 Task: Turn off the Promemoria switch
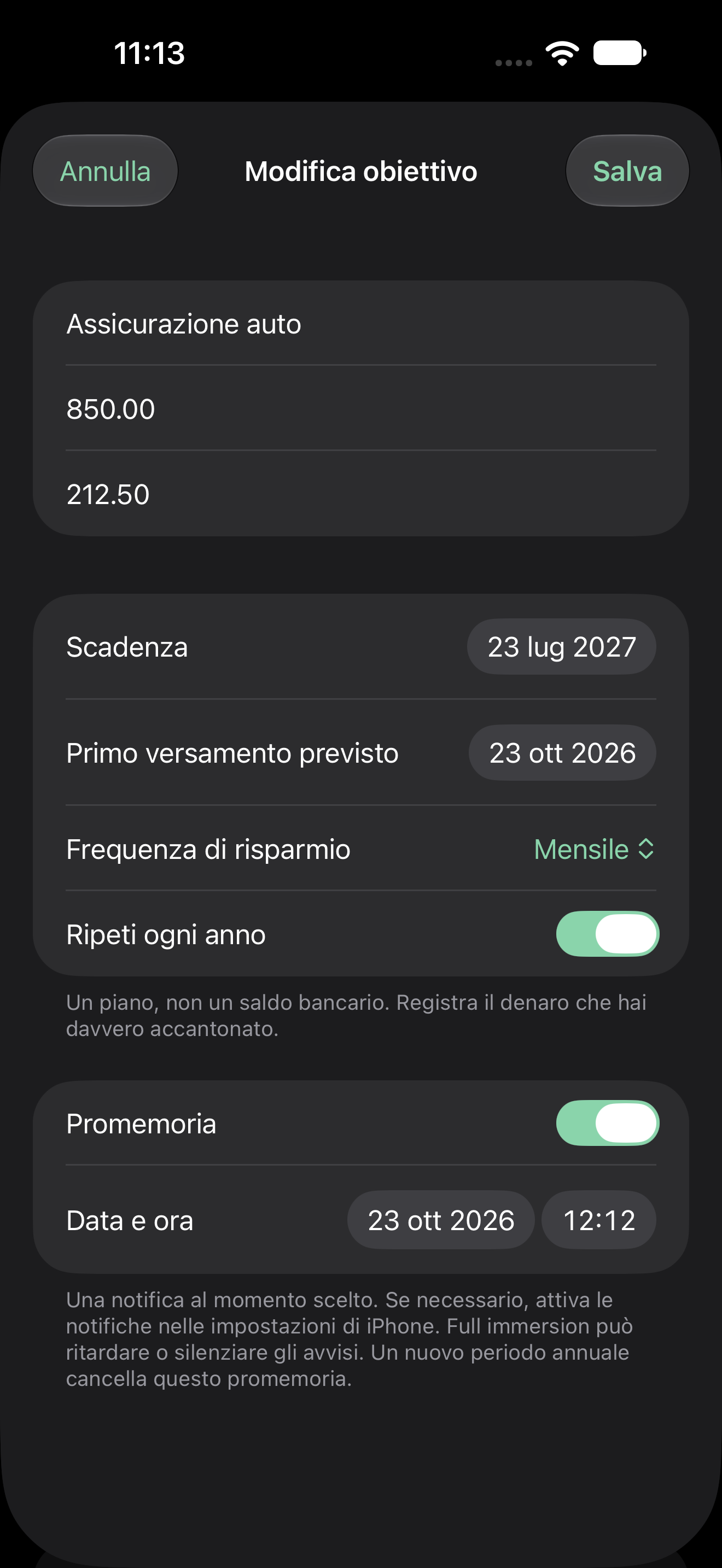pyautogui.click(x=607, y=1122)
